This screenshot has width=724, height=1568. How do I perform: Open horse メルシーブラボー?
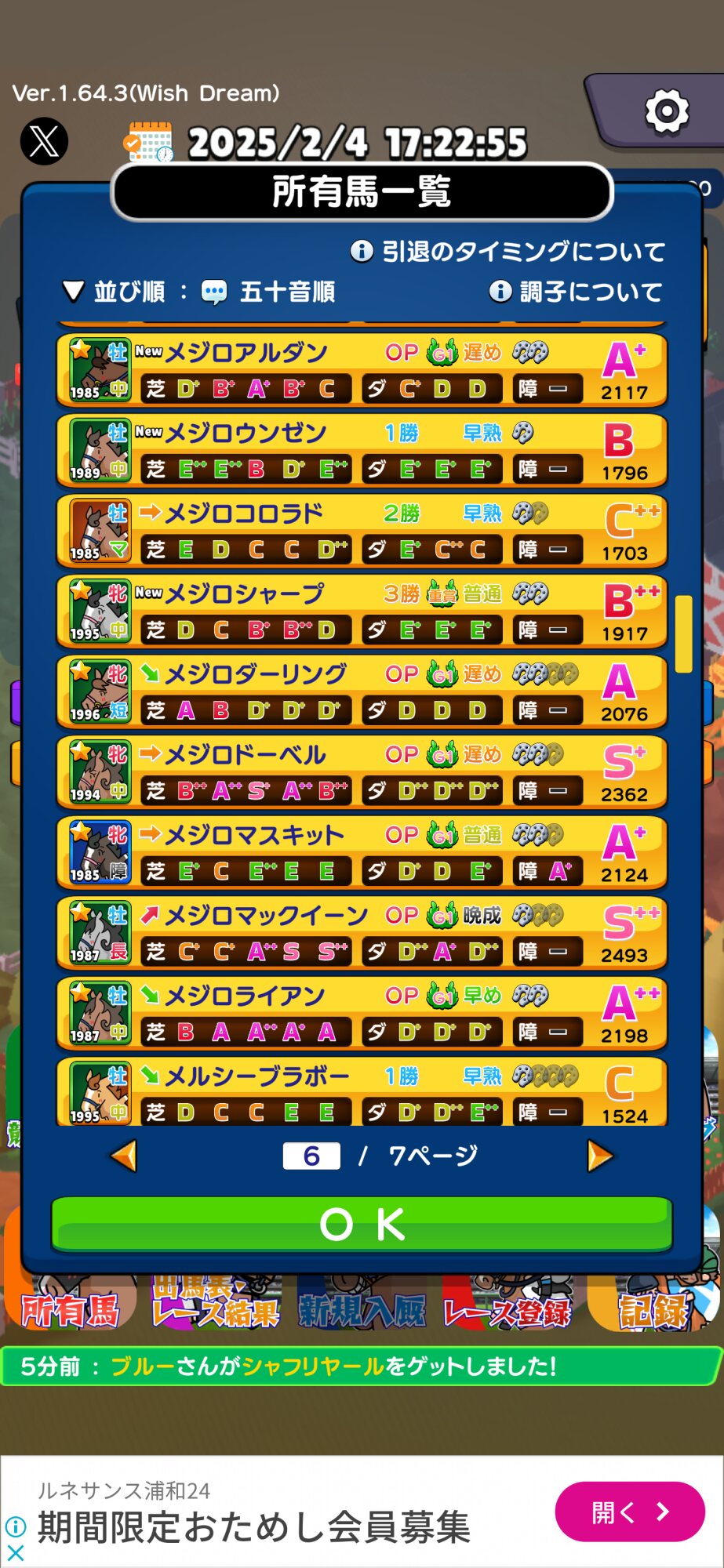tap(361, 1093)
